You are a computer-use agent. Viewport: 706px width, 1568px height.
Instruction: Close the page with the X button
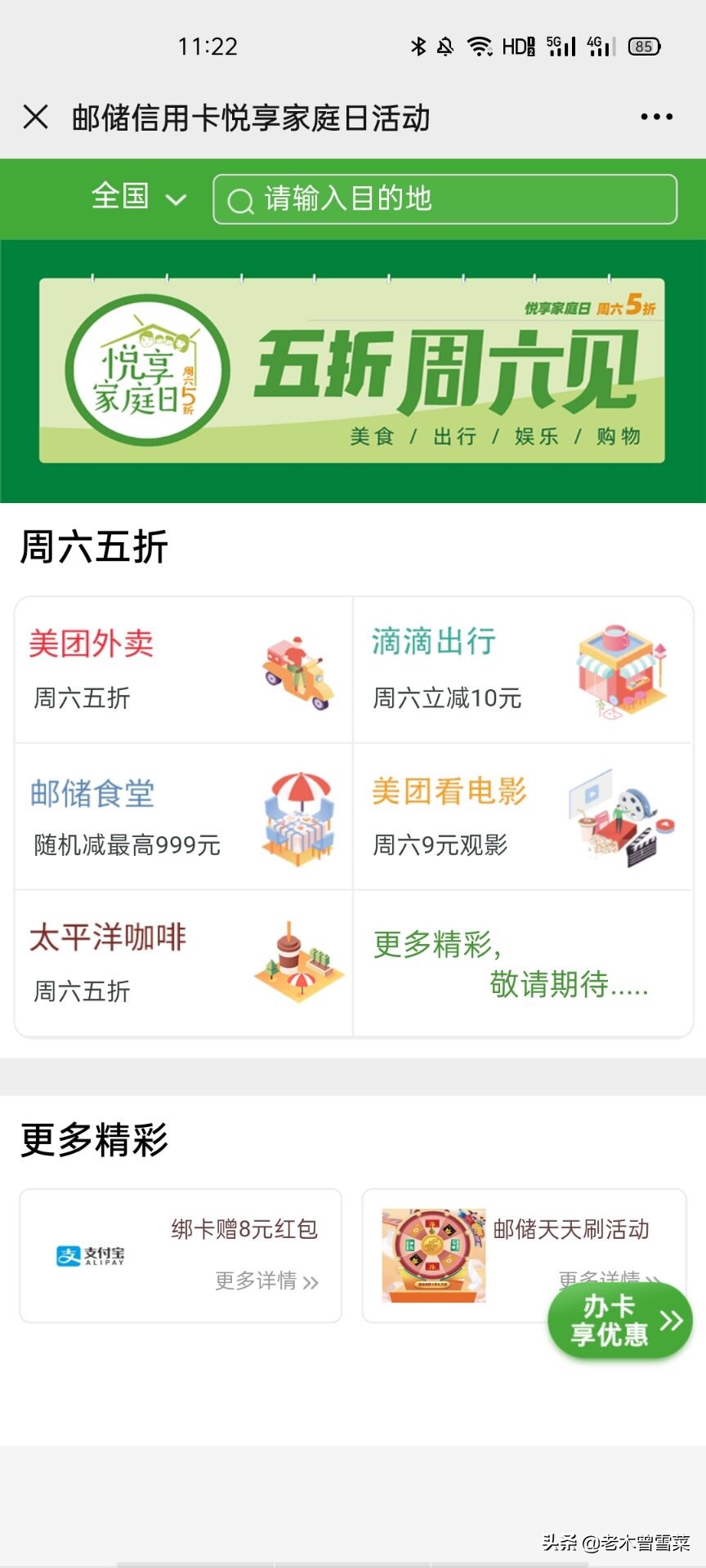(x=35, y=116)
